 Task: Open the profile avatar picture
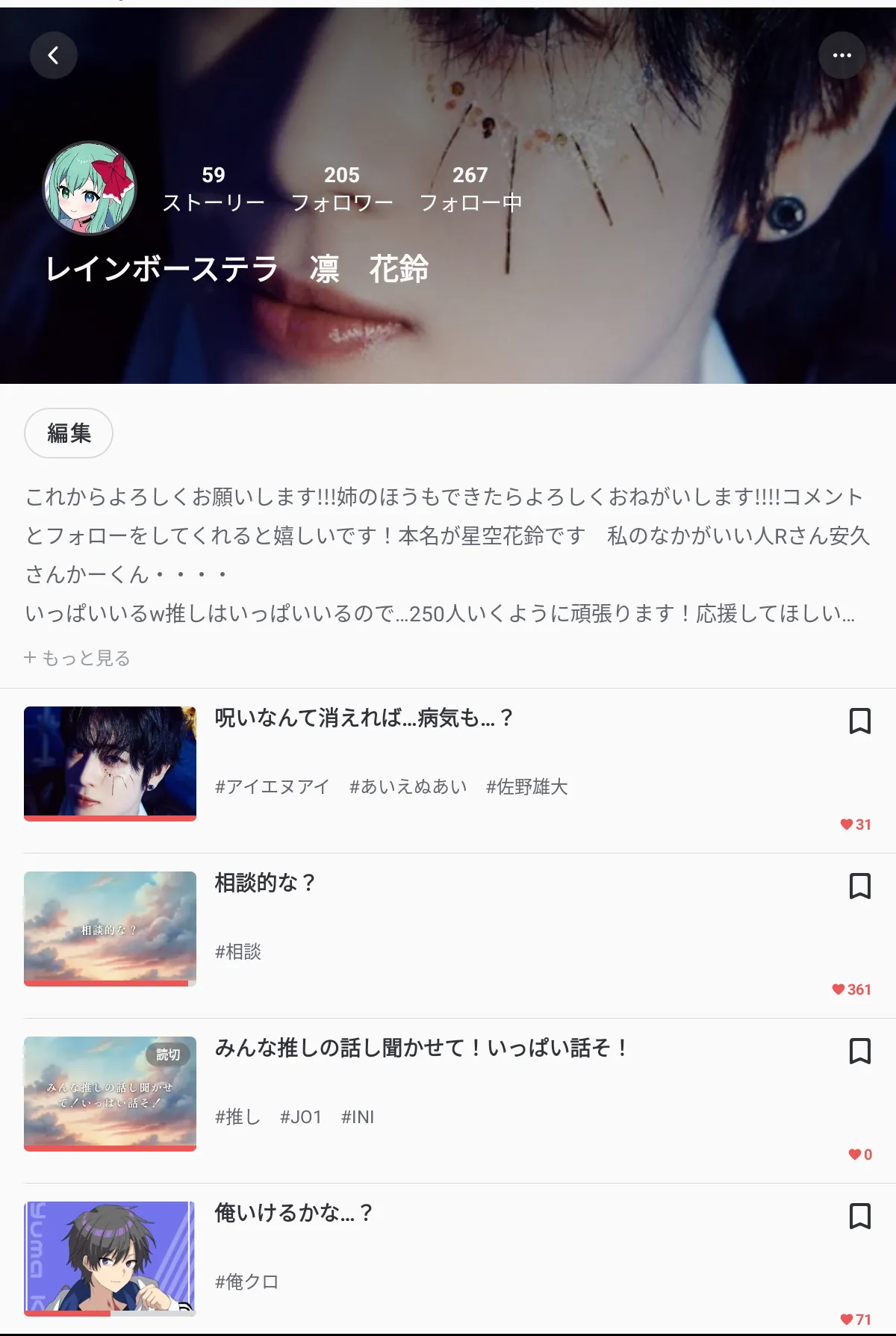90,188
